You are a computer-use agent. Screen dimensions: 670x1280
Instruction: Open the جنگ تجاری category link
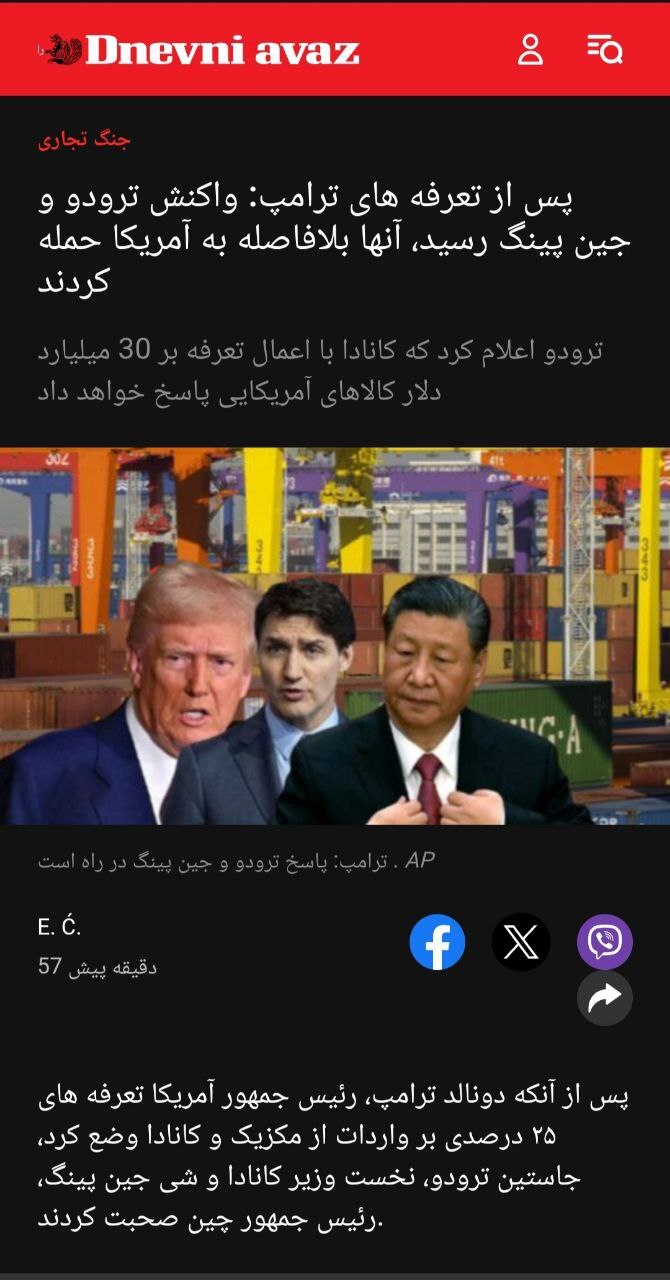85,140
